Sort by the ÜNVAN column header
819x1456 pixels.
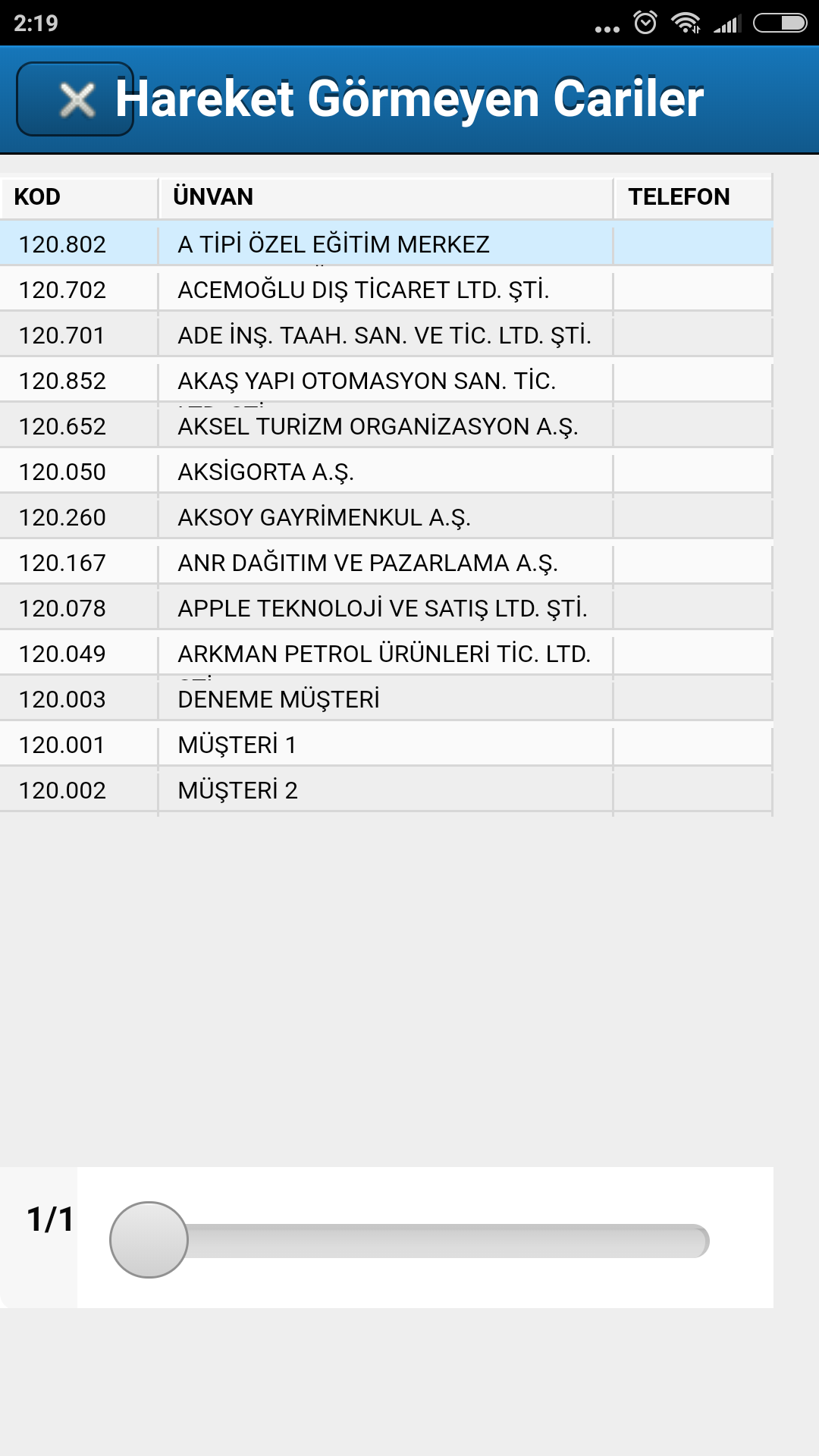point(386,196)
